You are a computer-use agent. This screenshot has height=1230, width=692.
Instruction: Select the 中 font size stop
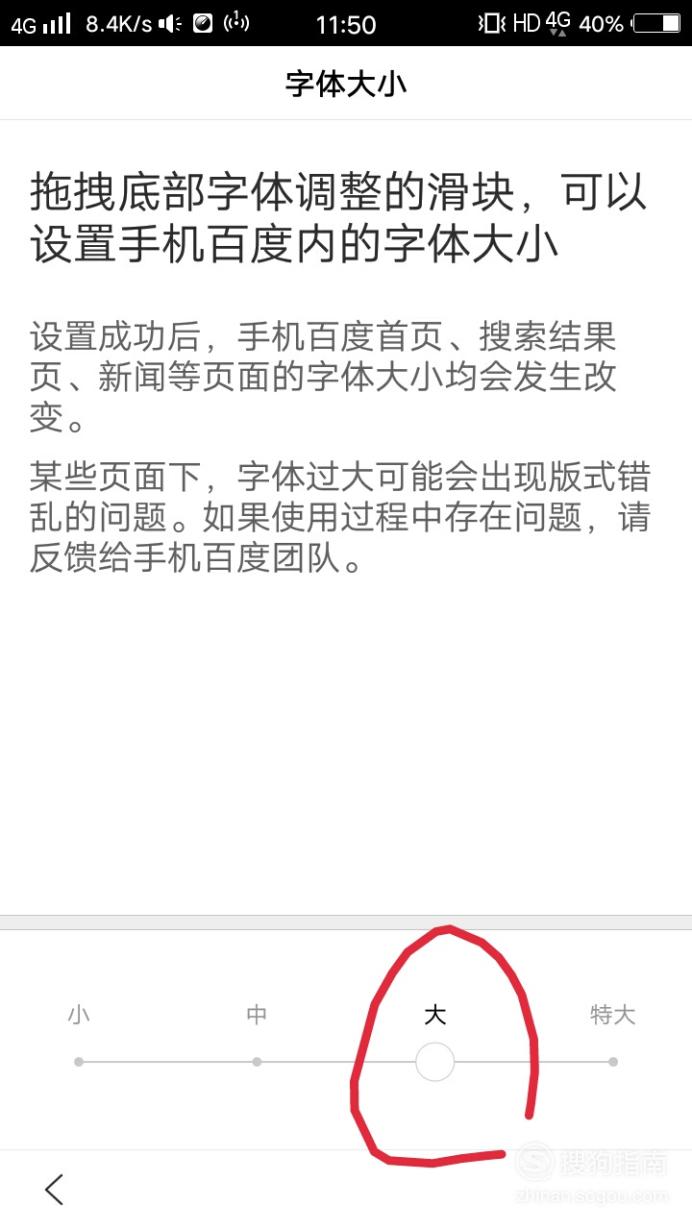[257, 1061]
